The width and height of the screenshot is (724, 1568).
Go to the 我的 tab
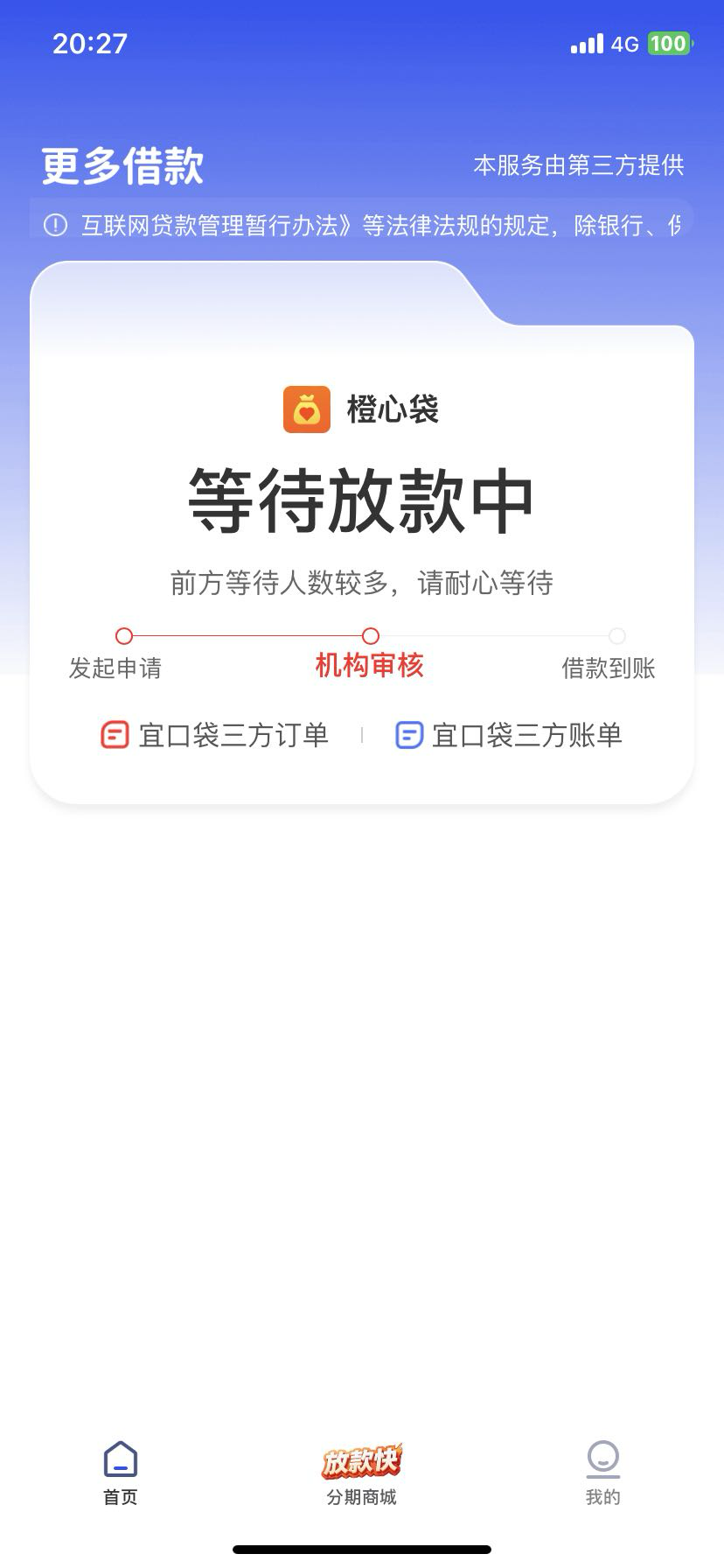click(x=602, y=1473)
